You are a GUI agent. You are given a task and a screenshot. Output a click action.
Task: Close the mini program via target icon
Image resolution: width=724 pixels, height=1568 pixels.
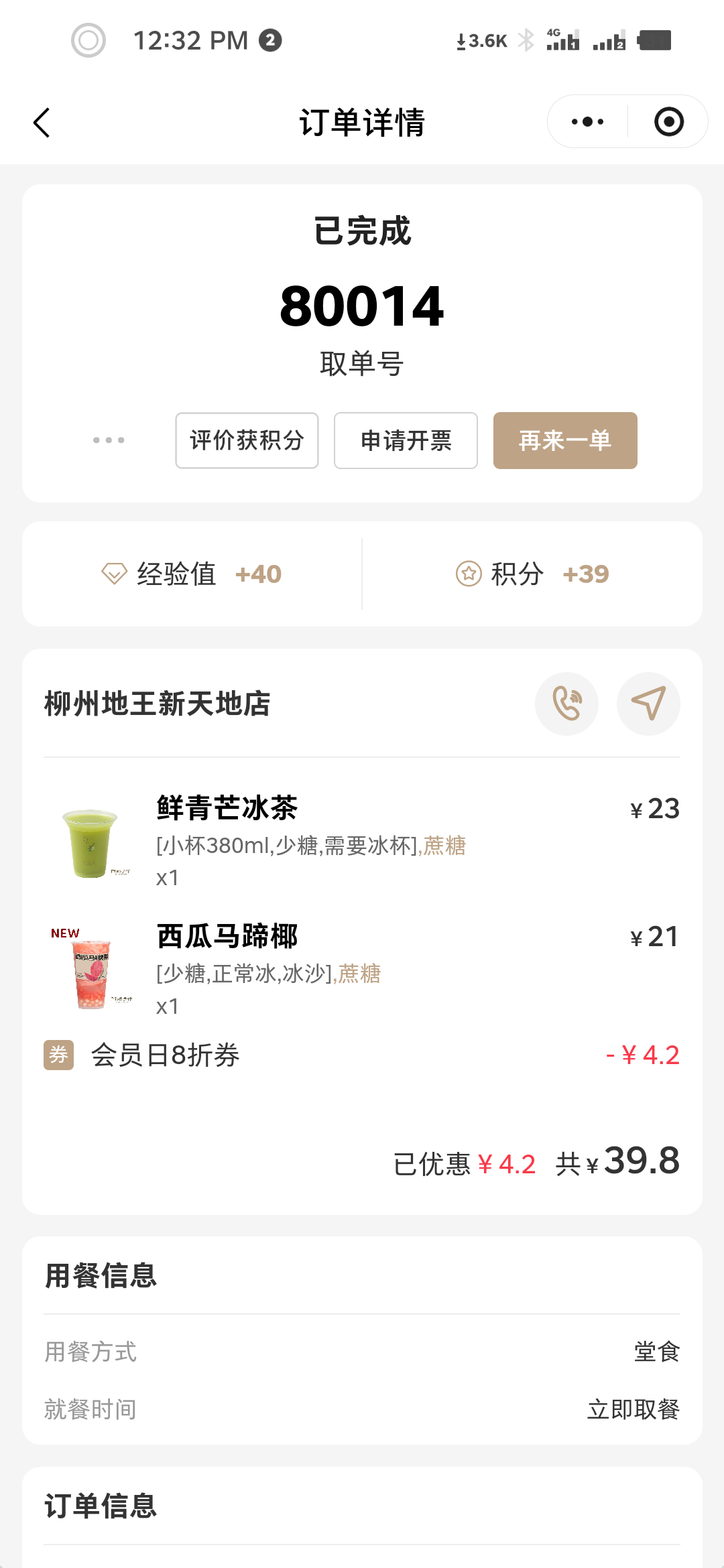[668, 122]
